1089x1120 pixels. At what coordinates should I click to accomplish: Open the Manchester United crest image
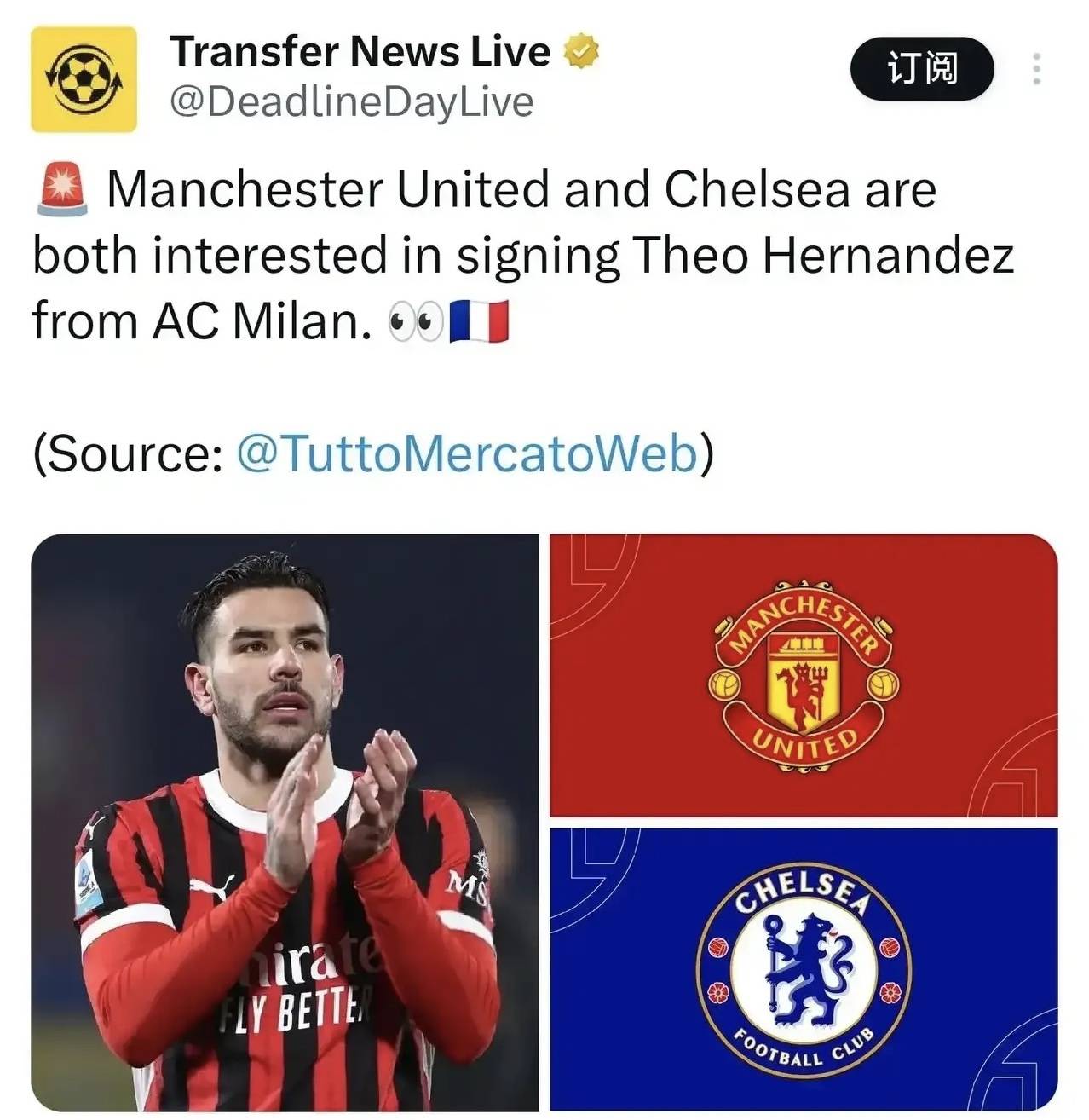[803, 675]
